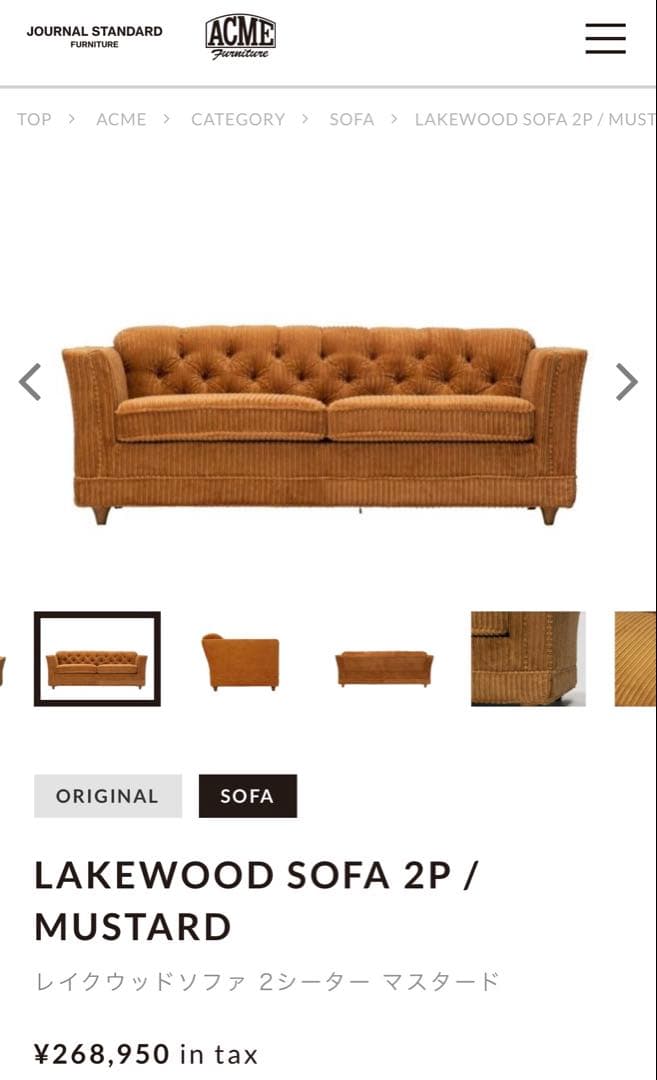The height and width of the screenshot is (1080, 657).
Task: Open the hamburger menu
Action: coord(605,38)
